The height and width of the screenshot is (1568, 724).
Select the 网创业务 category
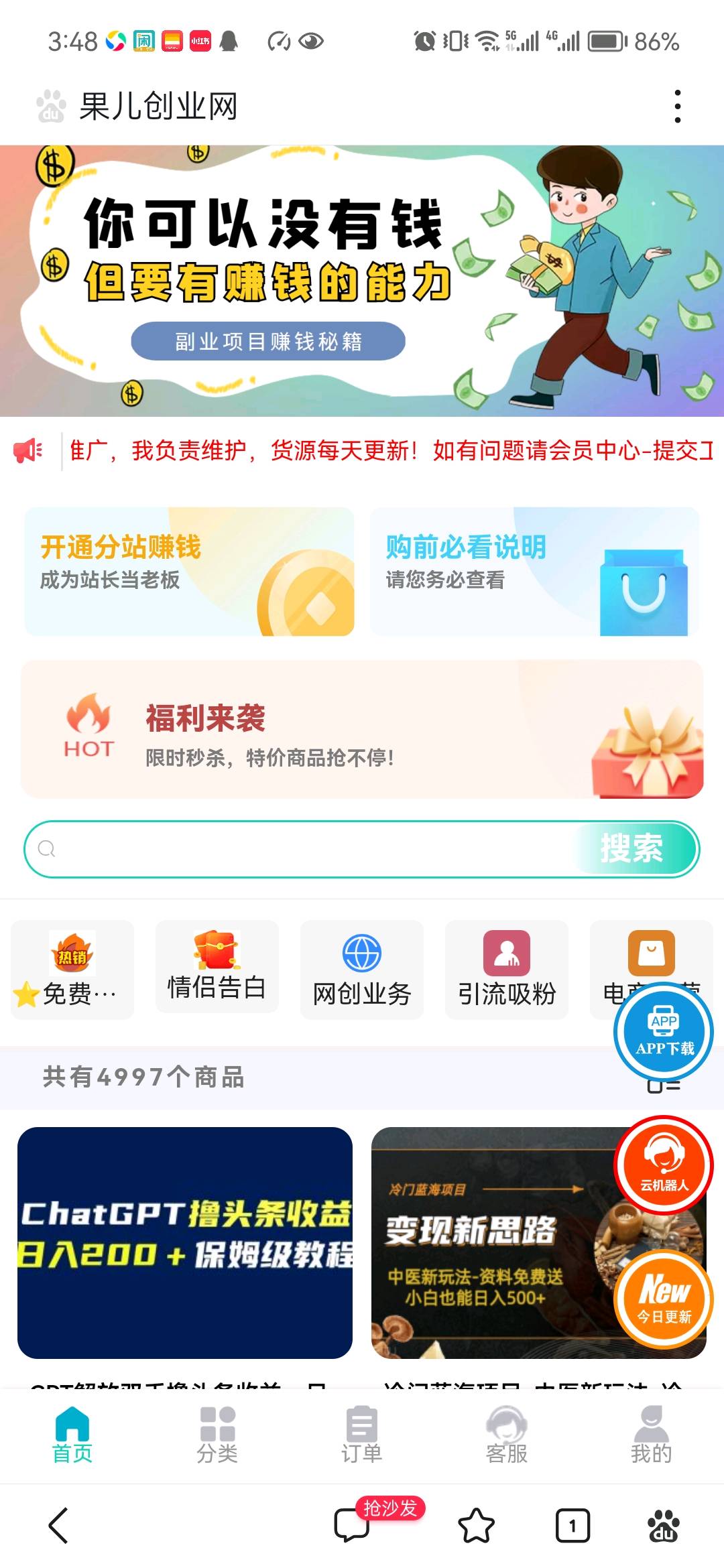pyautogui.click(x=362, y=970)
